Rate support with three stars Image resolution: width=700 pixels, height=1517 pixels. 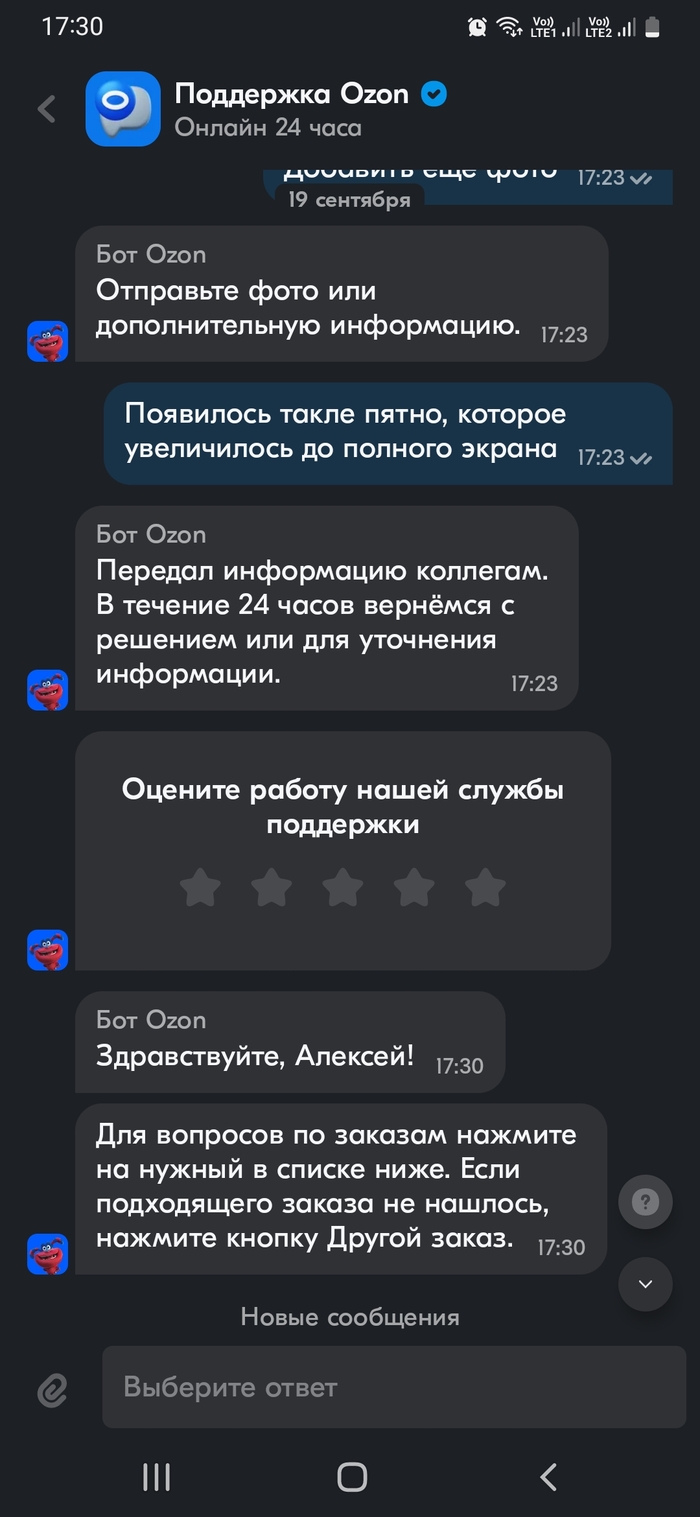point(343,887)
